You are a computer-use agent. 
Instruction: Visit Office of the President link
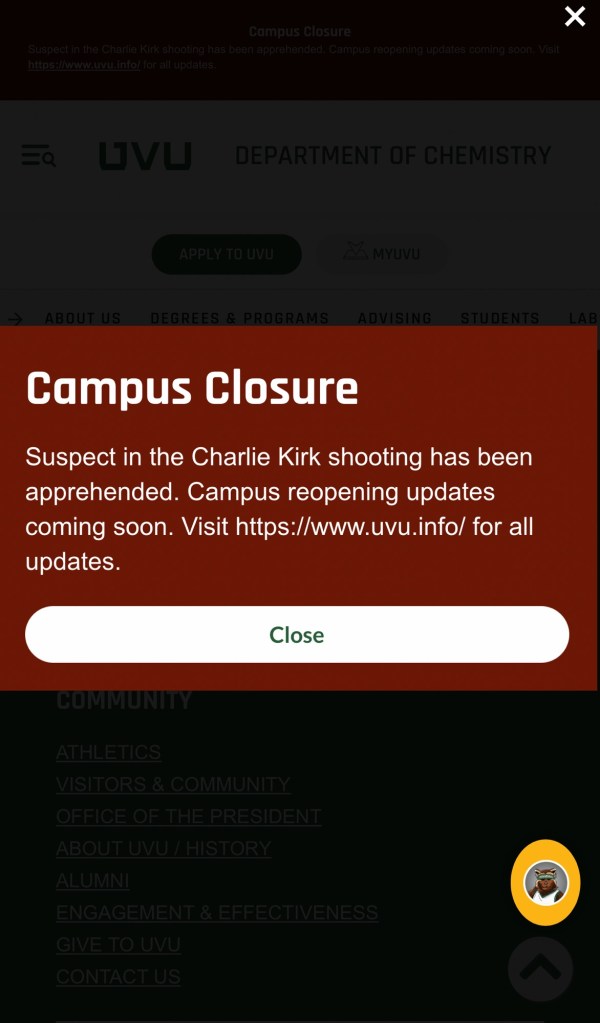(188, 816)
